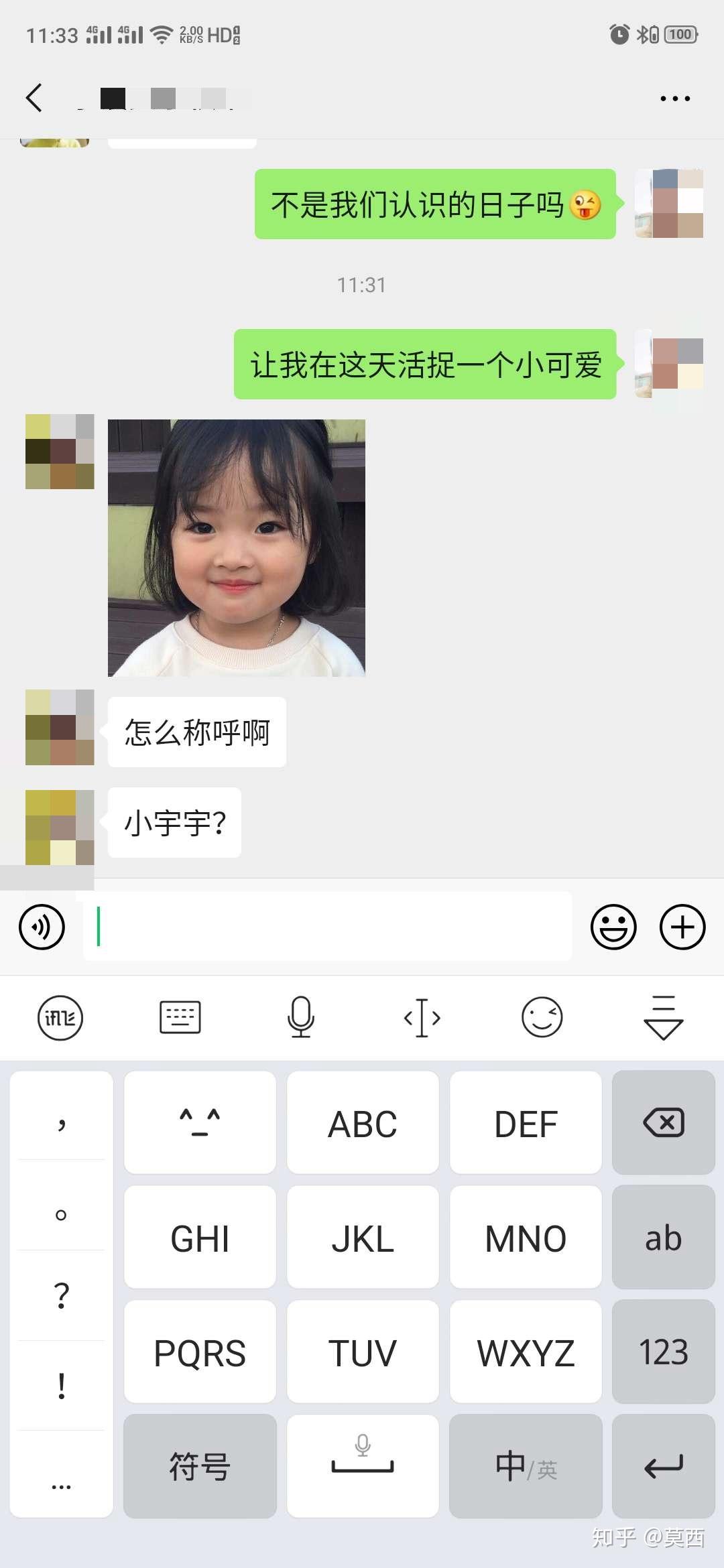Tap the 符号 symbols key
This screenshot has width=724, height=1568.
coord(200,1466)
